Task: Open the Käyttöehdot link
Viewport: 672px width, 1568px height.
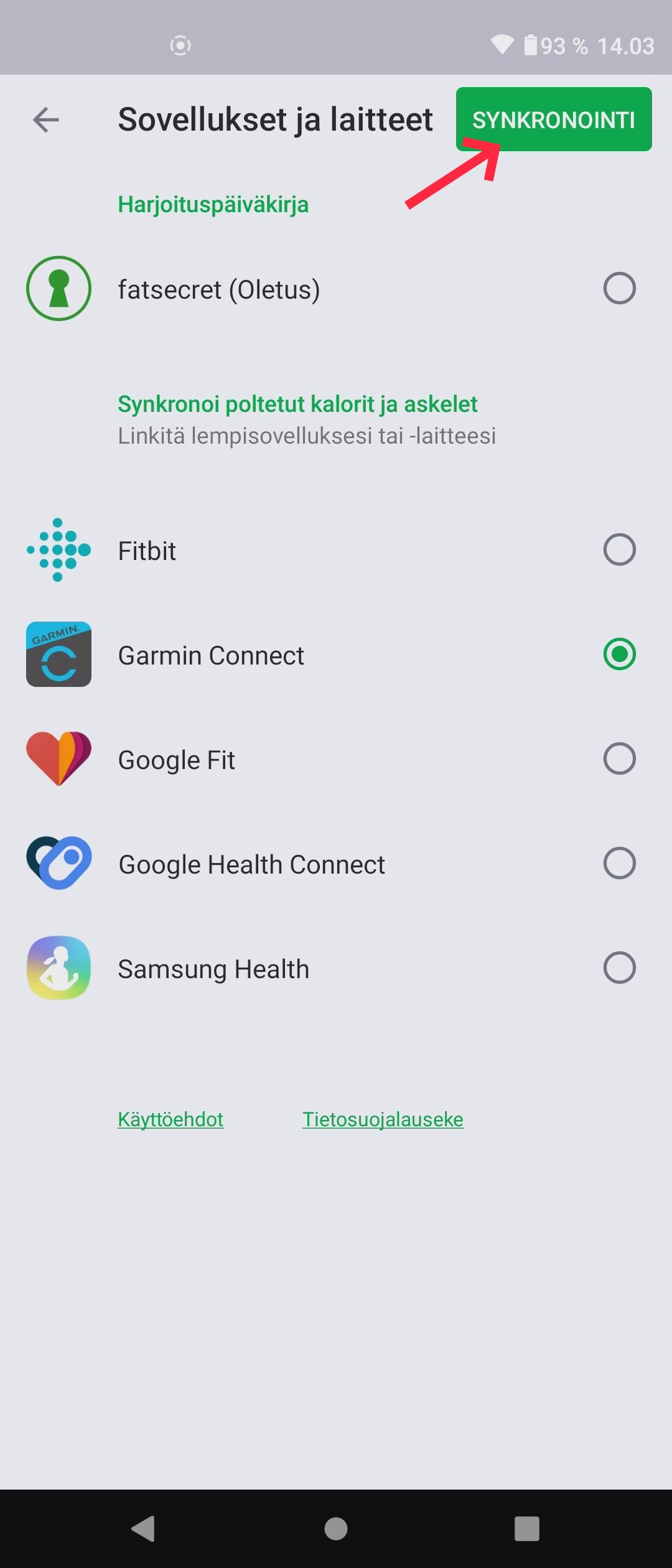Action: [x=170, y=1119]
